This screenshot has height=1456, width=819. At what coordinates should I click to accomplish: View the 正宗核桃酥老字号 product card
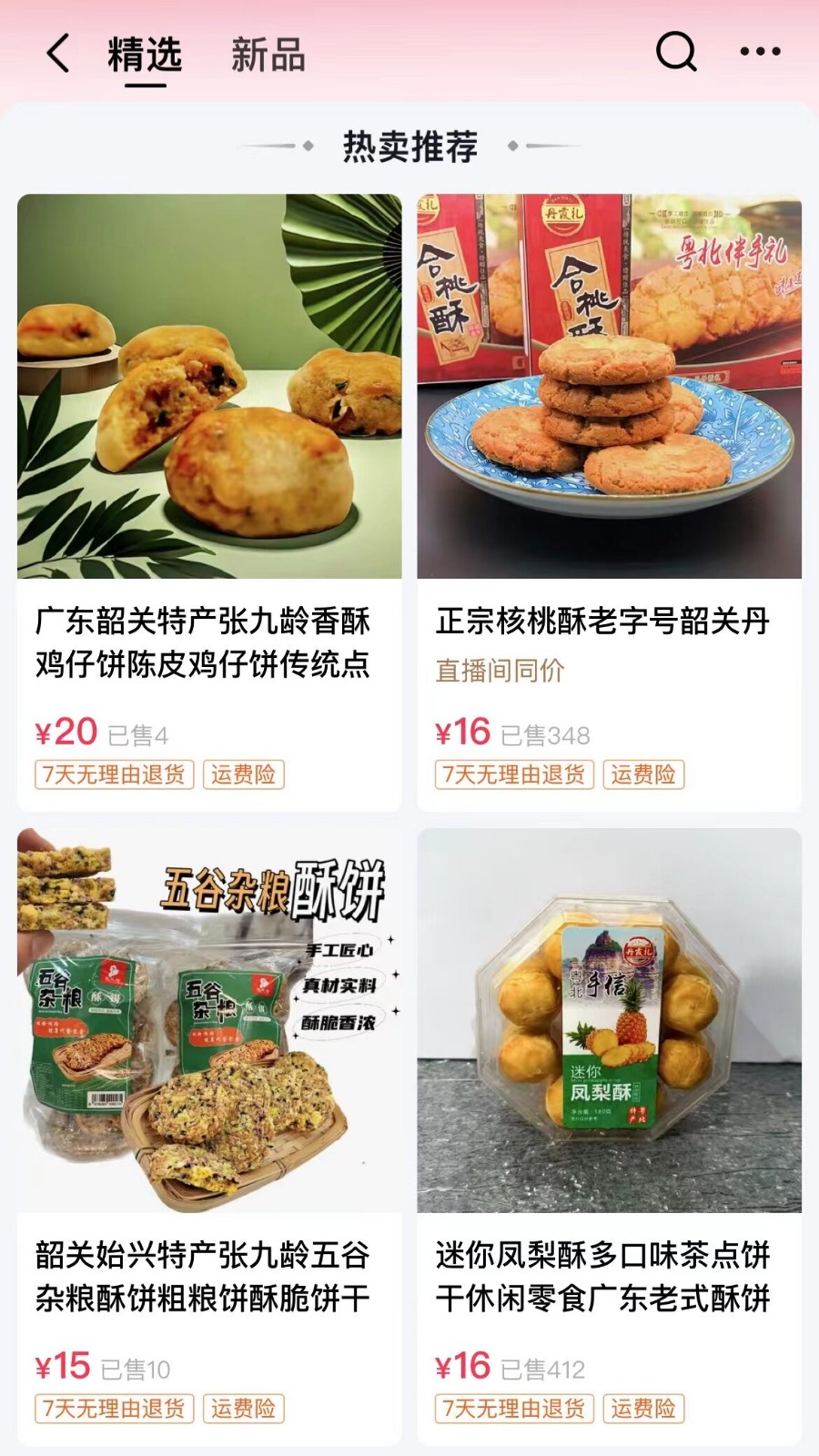coord(610,502)
